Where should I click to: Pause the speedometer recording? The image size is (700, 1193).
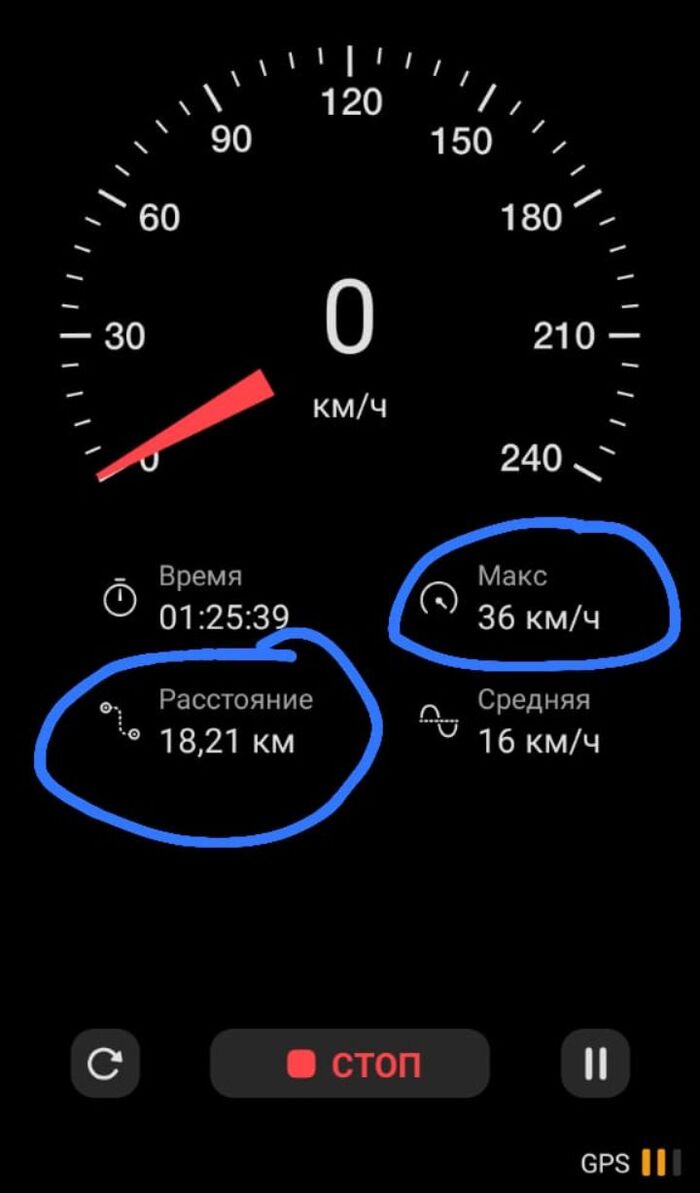point(595,1064)
